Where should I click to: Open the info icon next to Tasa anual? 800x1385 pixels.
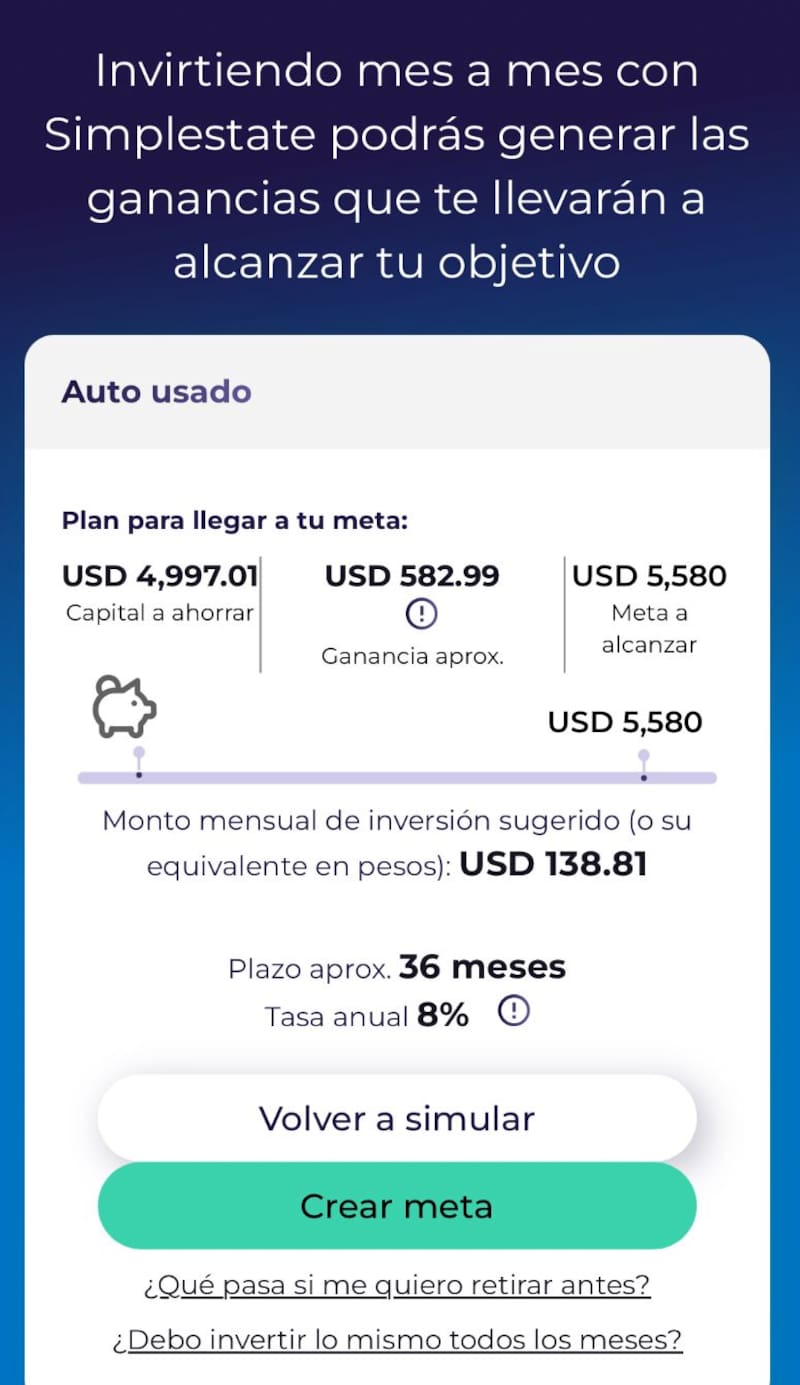tap(514, 1012)
